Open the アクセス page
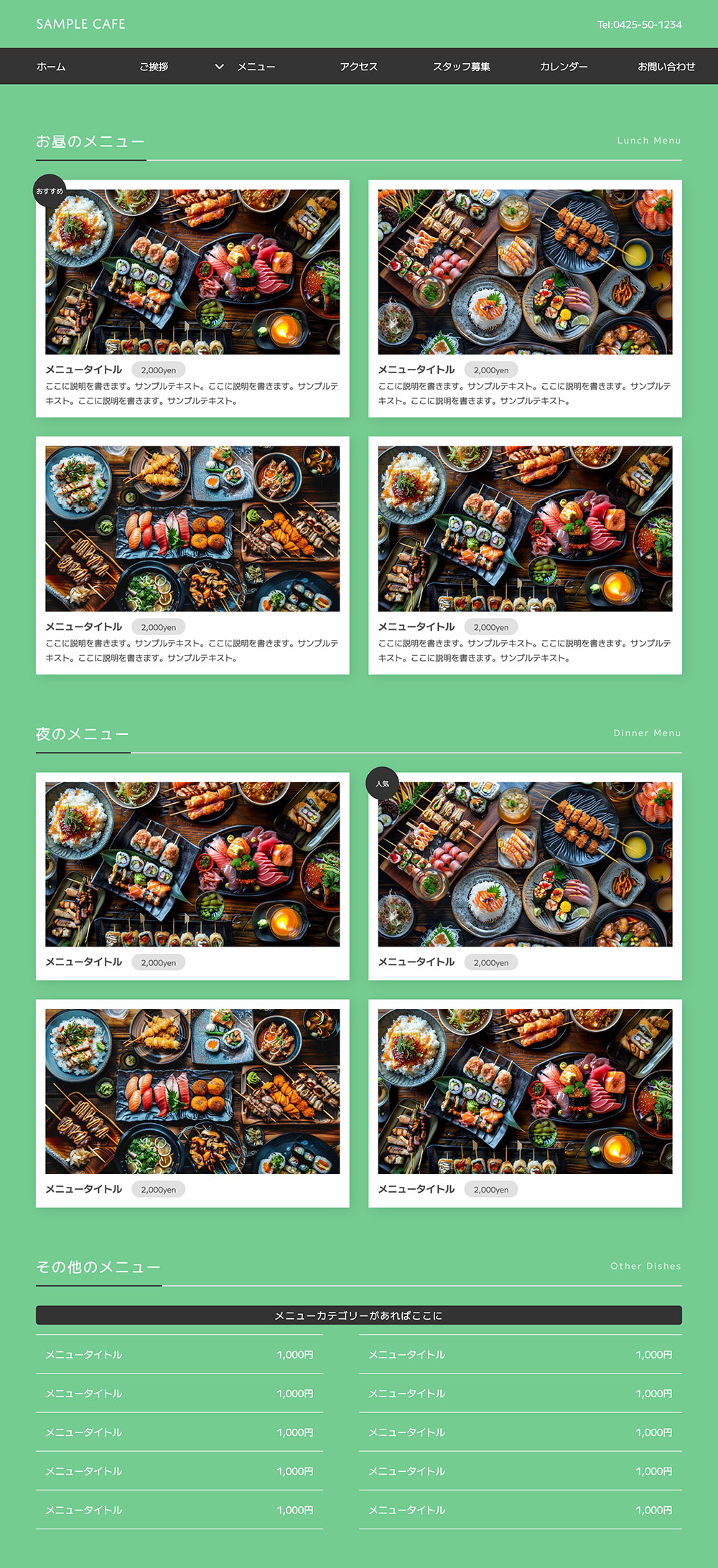The image size is (718, 1568). [x=358, y=67]
